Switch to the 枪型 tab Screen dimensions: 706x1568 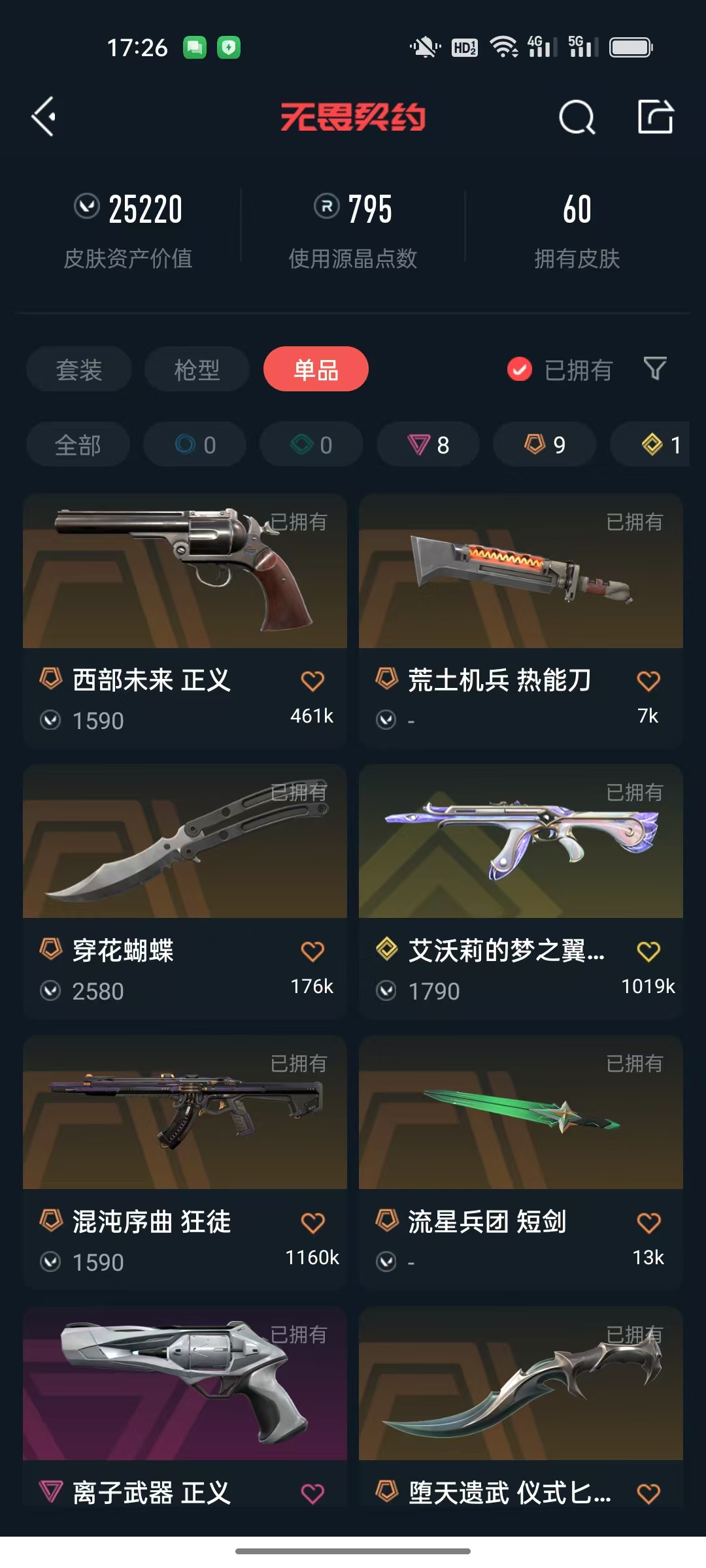[197, 370]
